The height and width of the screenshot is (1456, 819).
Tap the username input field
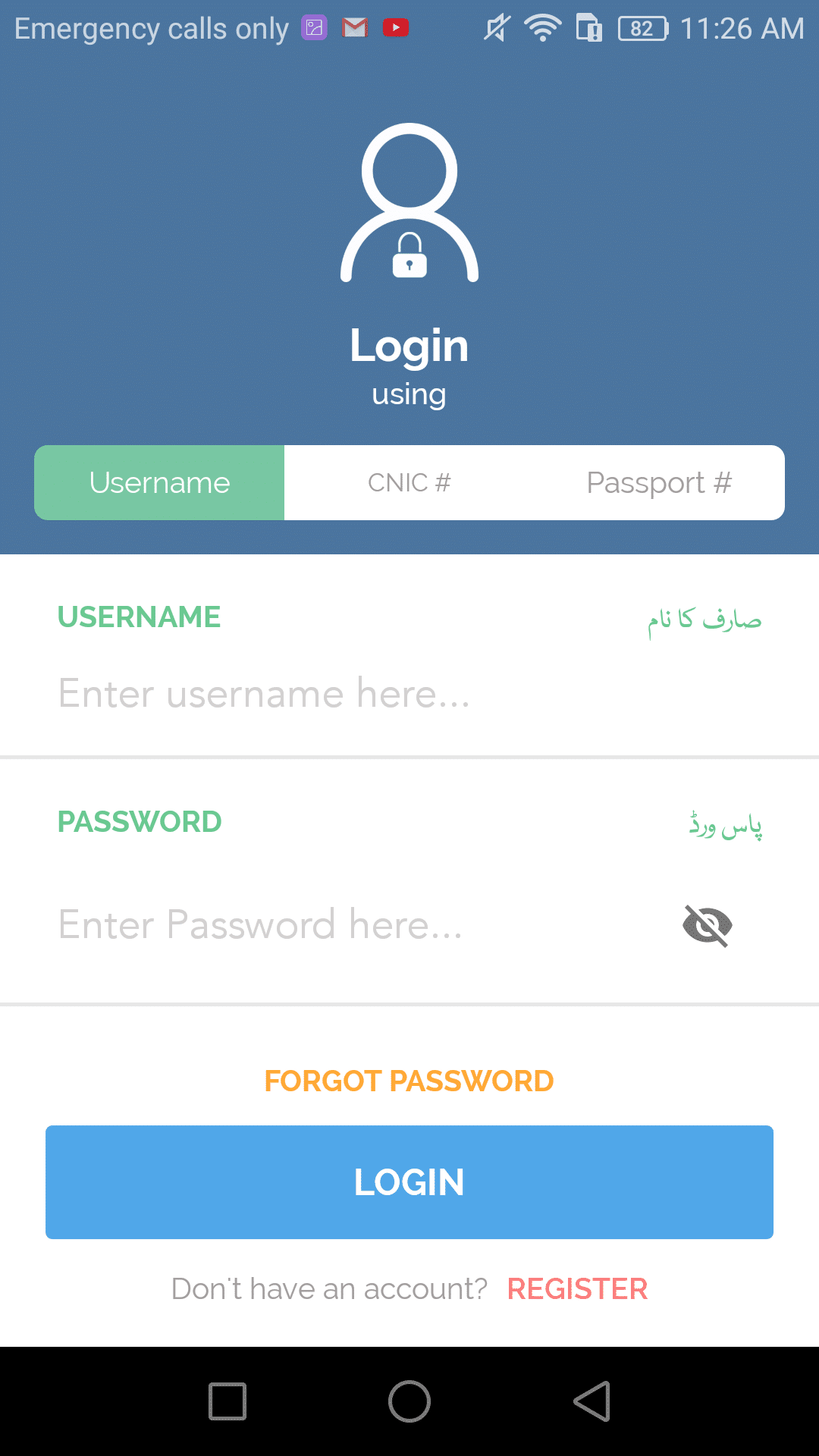click(x=409, y=693)
